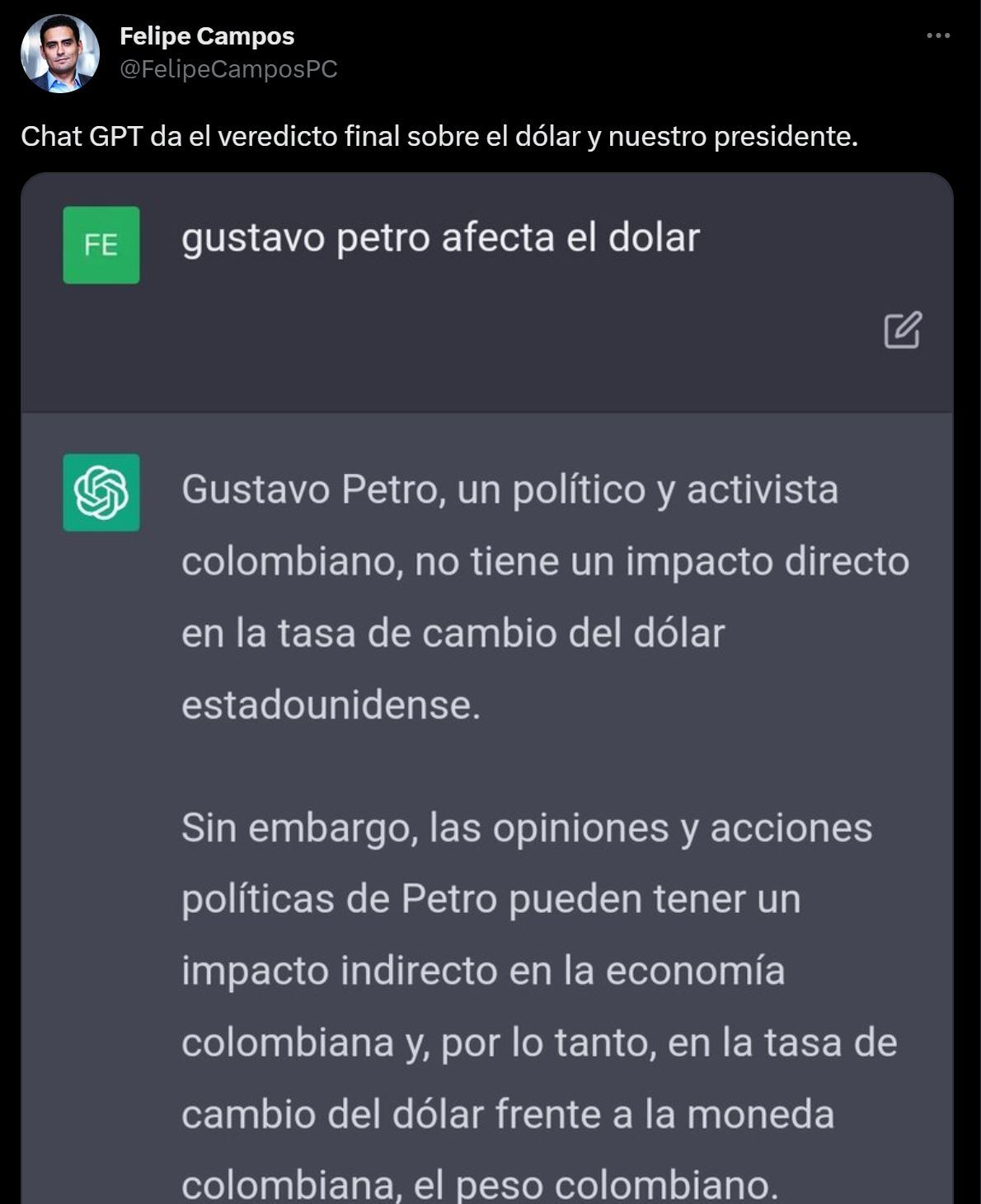
Task: Select the tweet text about the dólar
Action: [441, 137]
